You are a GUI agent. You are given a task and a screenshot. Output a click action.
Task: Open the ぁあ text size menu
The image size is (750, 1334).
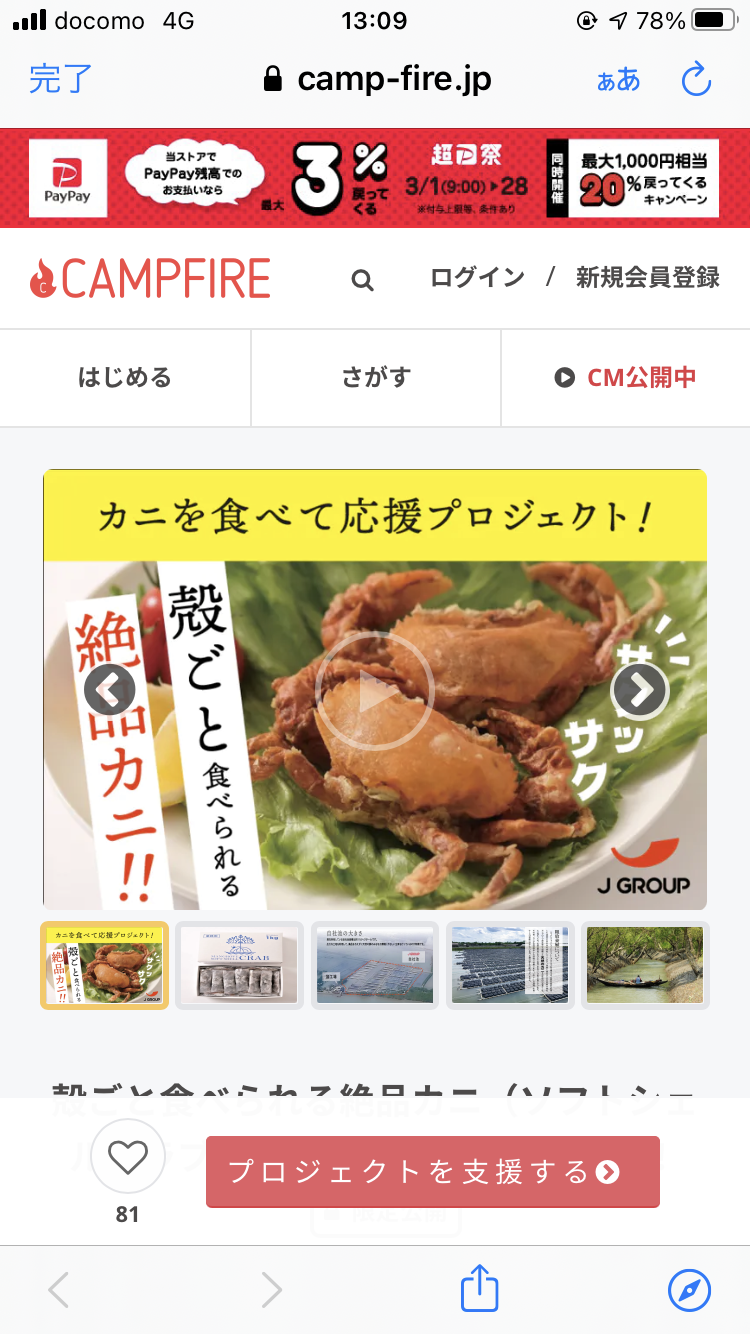click(x=618, y=79)
